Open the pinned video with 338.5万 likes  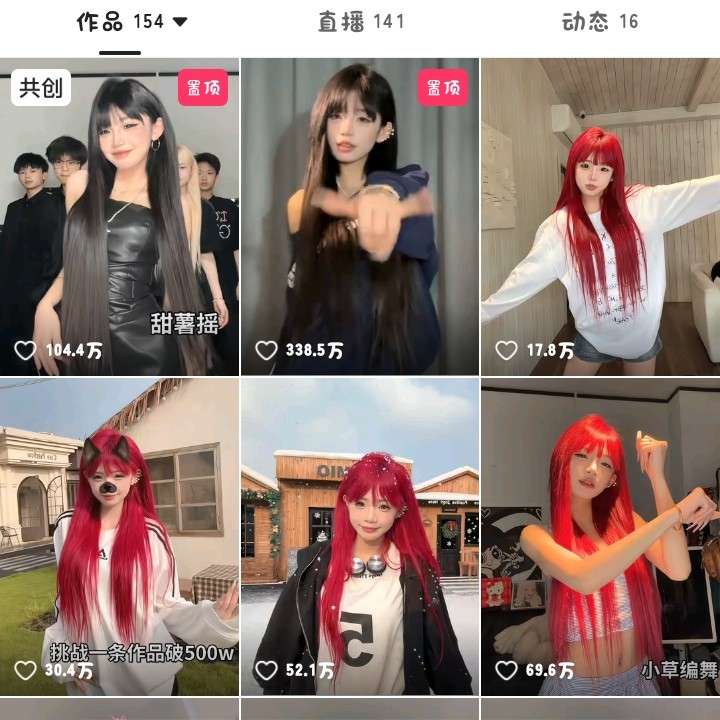tap(360, 217)
